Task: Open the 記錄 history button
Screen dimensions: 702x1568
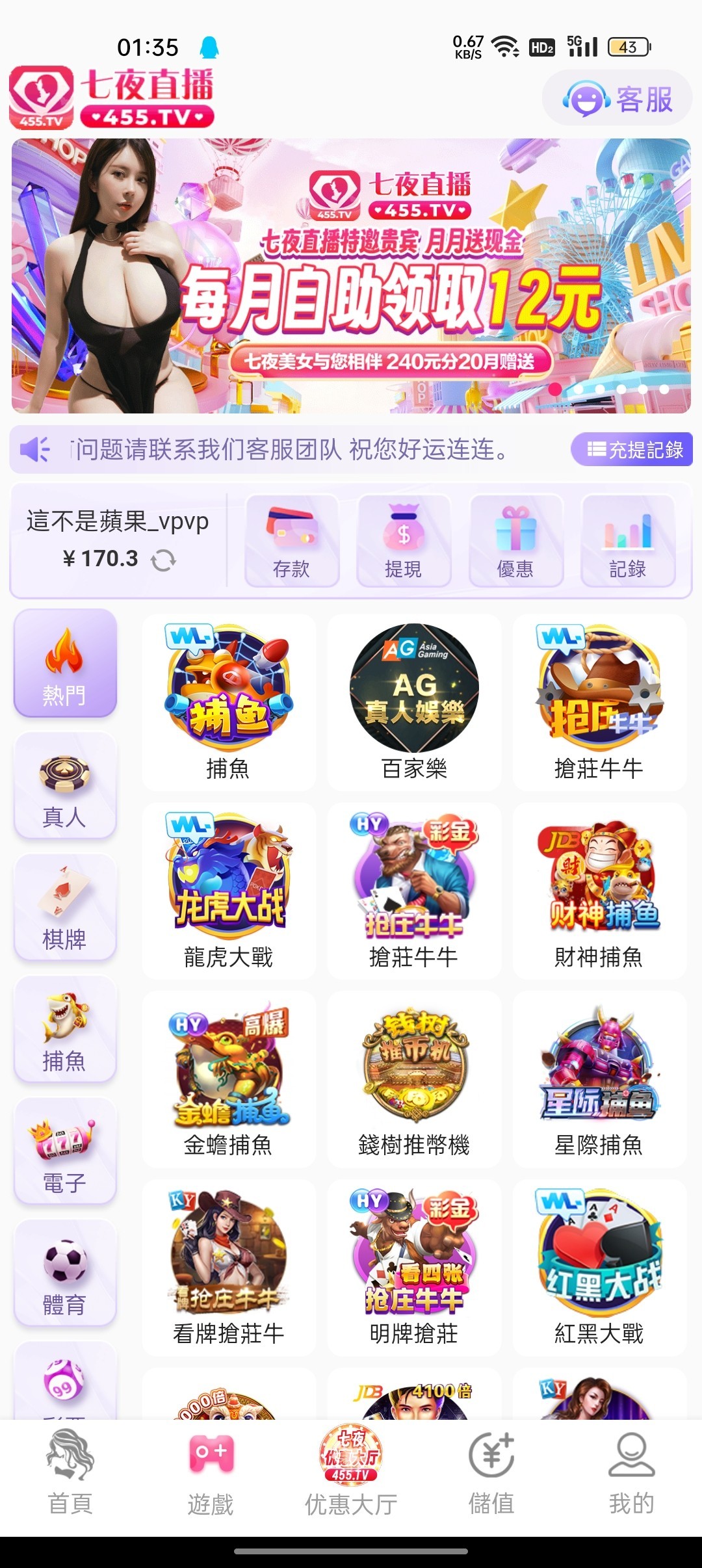Action: (627, 541)
